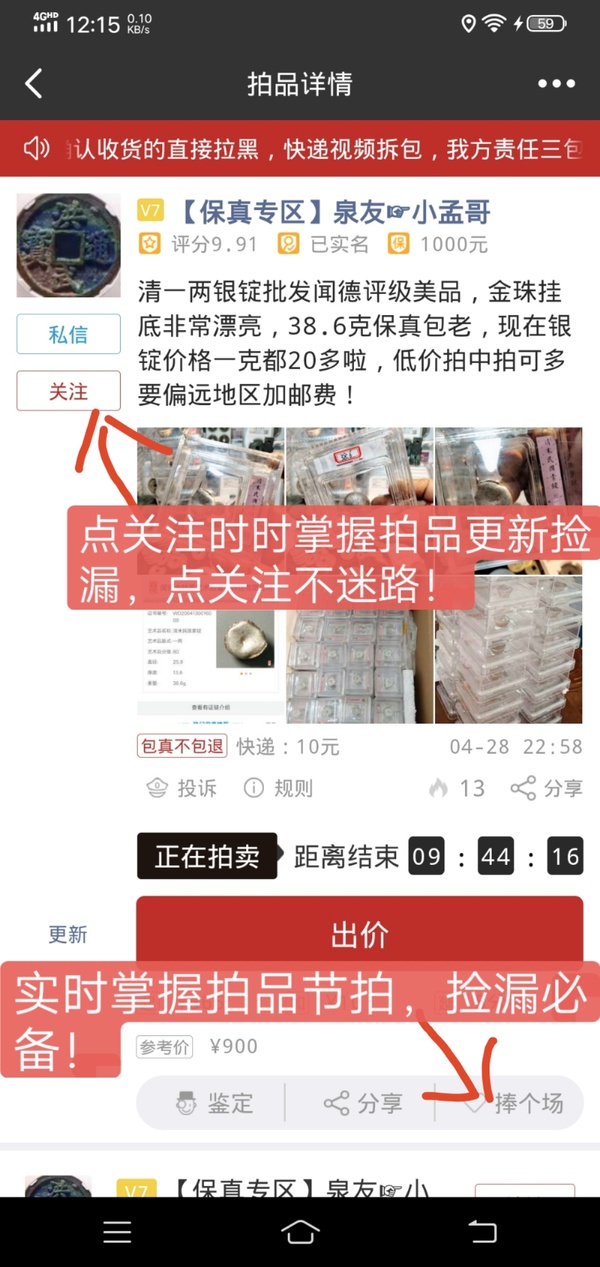Support the auction with 捧个场

[x=514, y=1103]
